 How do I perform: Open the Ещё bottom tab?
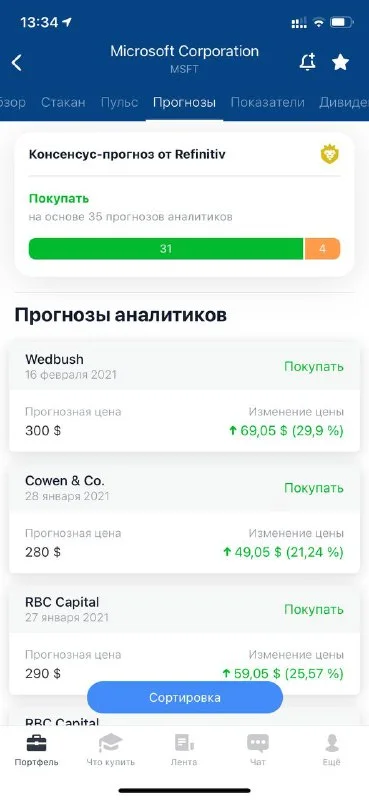[x=332, y=750]
